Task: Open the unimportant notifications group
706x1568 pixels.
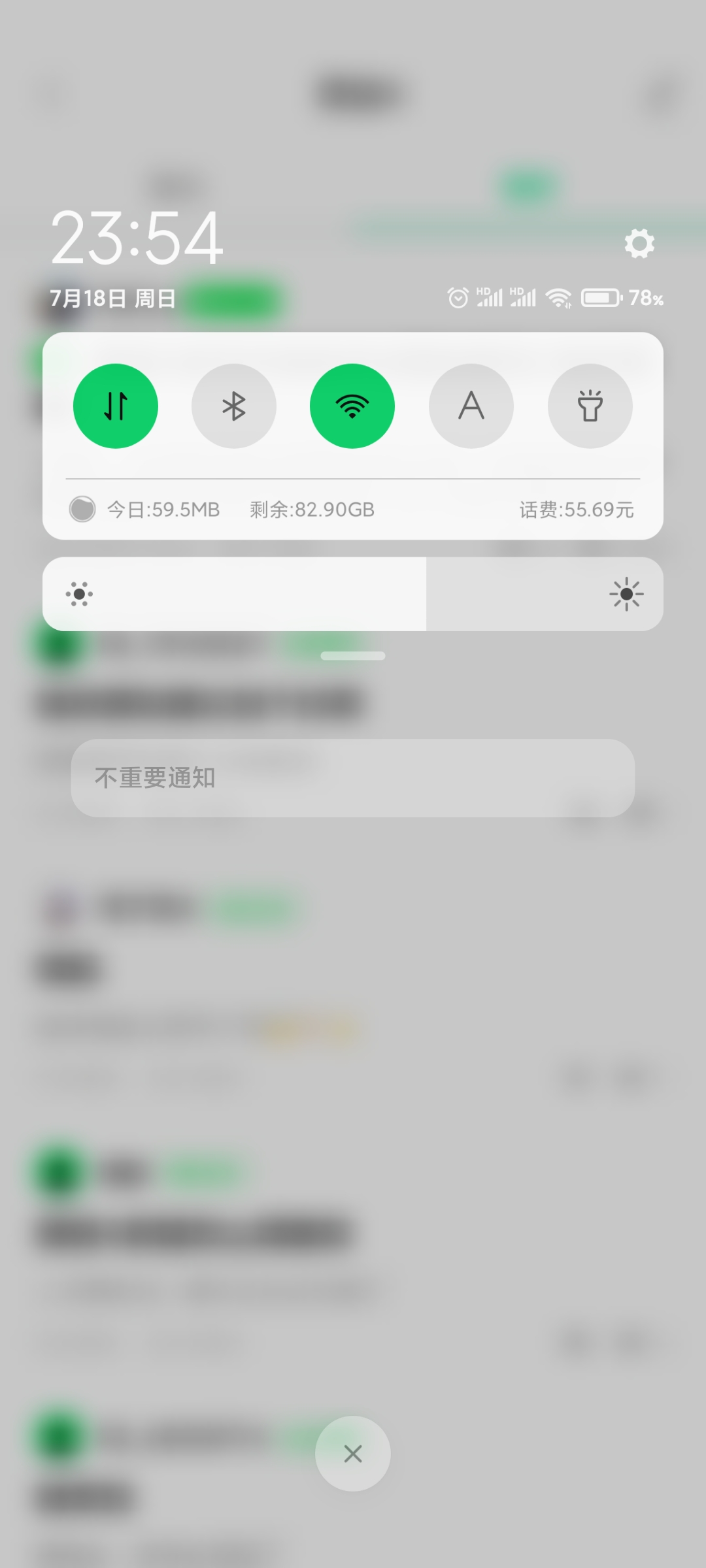Action: coord(353,777)
